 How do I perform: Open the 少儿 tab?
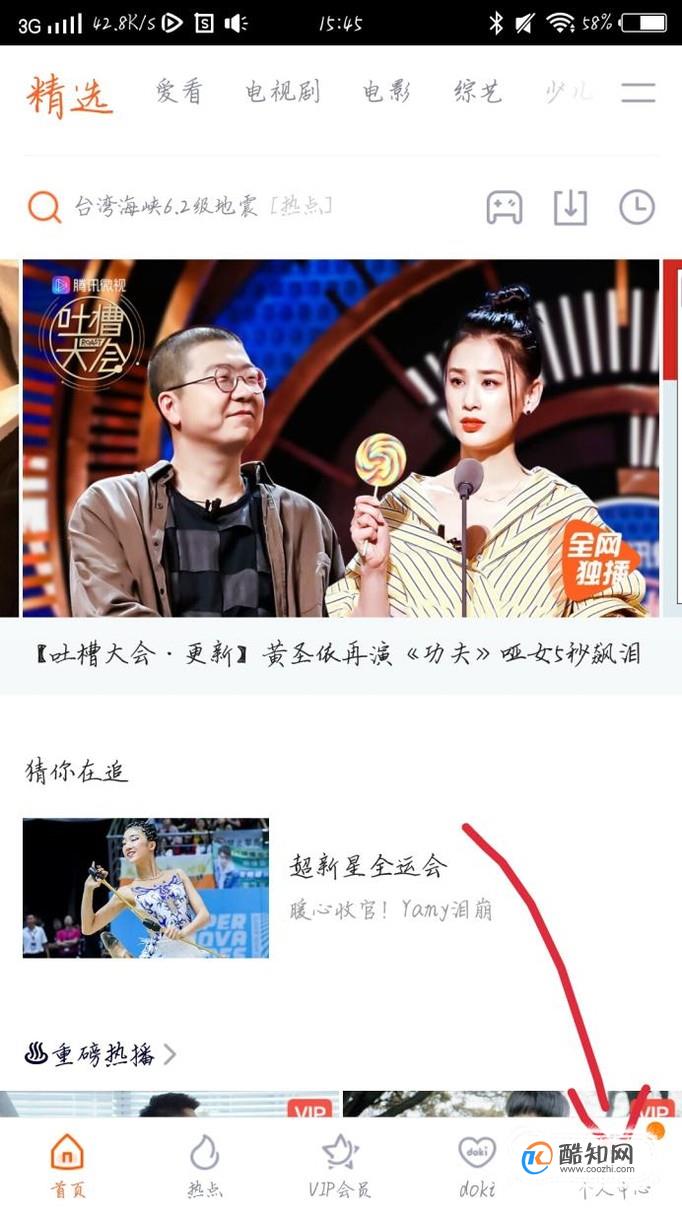568,92
